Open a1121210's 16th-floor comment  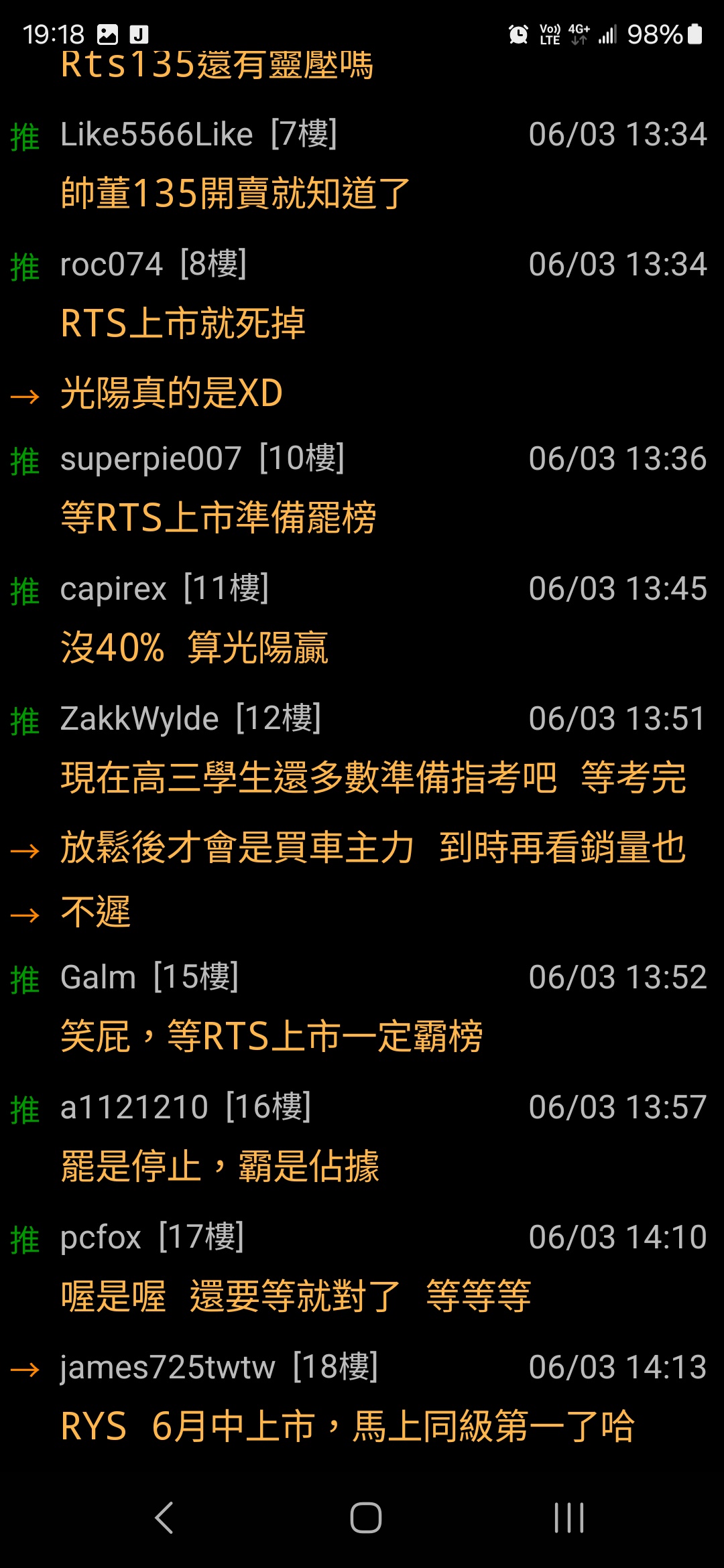(x=362, y=1138)
